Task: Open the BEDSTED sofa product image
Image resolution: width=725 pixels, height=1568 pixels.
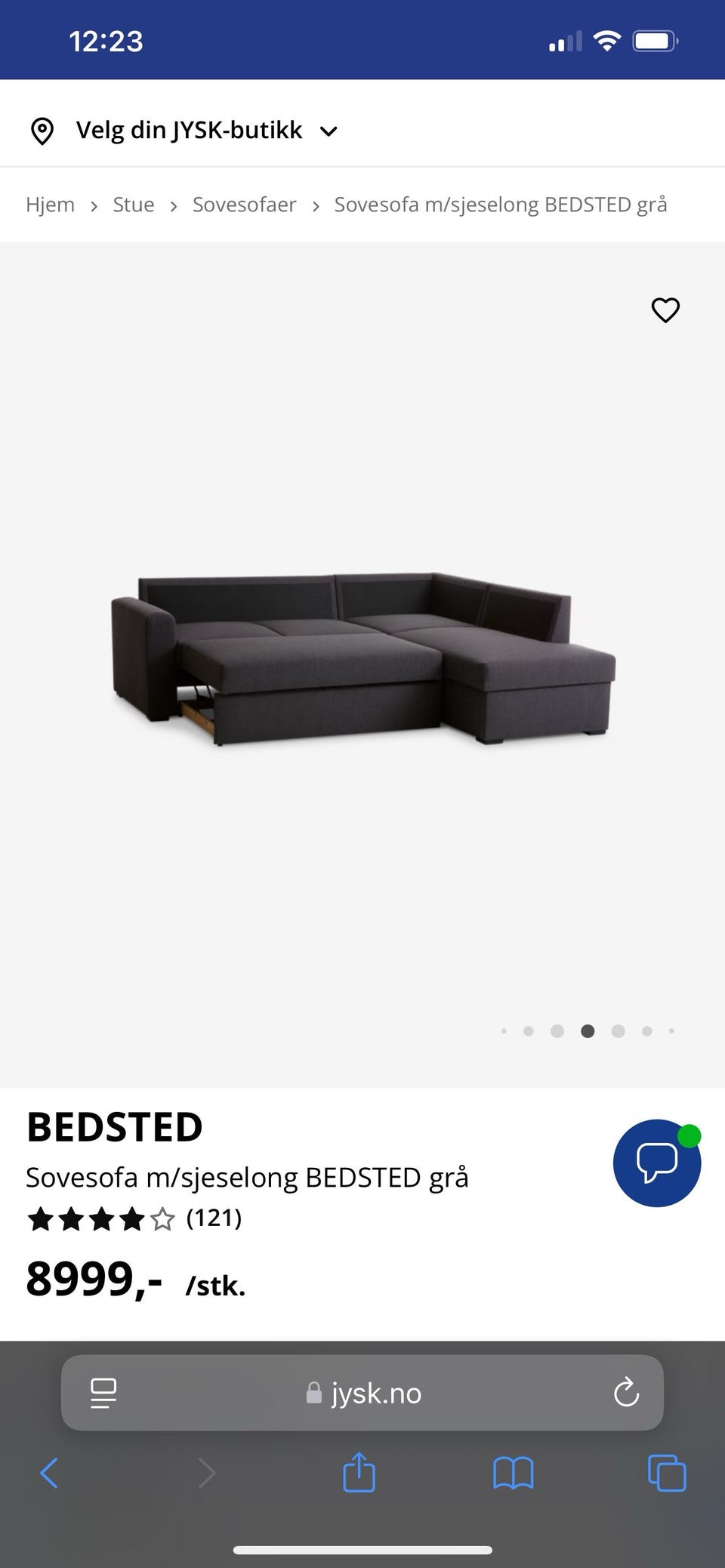Action: (362, 657)
